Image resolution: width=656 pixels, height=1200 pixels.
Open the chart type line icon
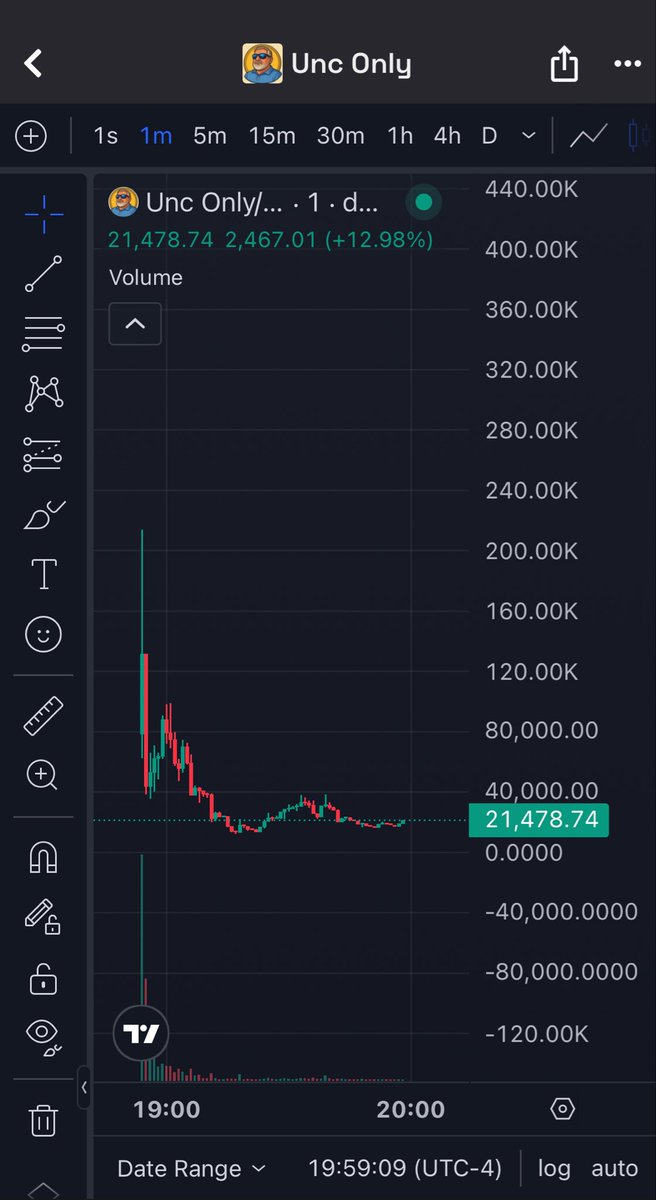tap(589, 136)
